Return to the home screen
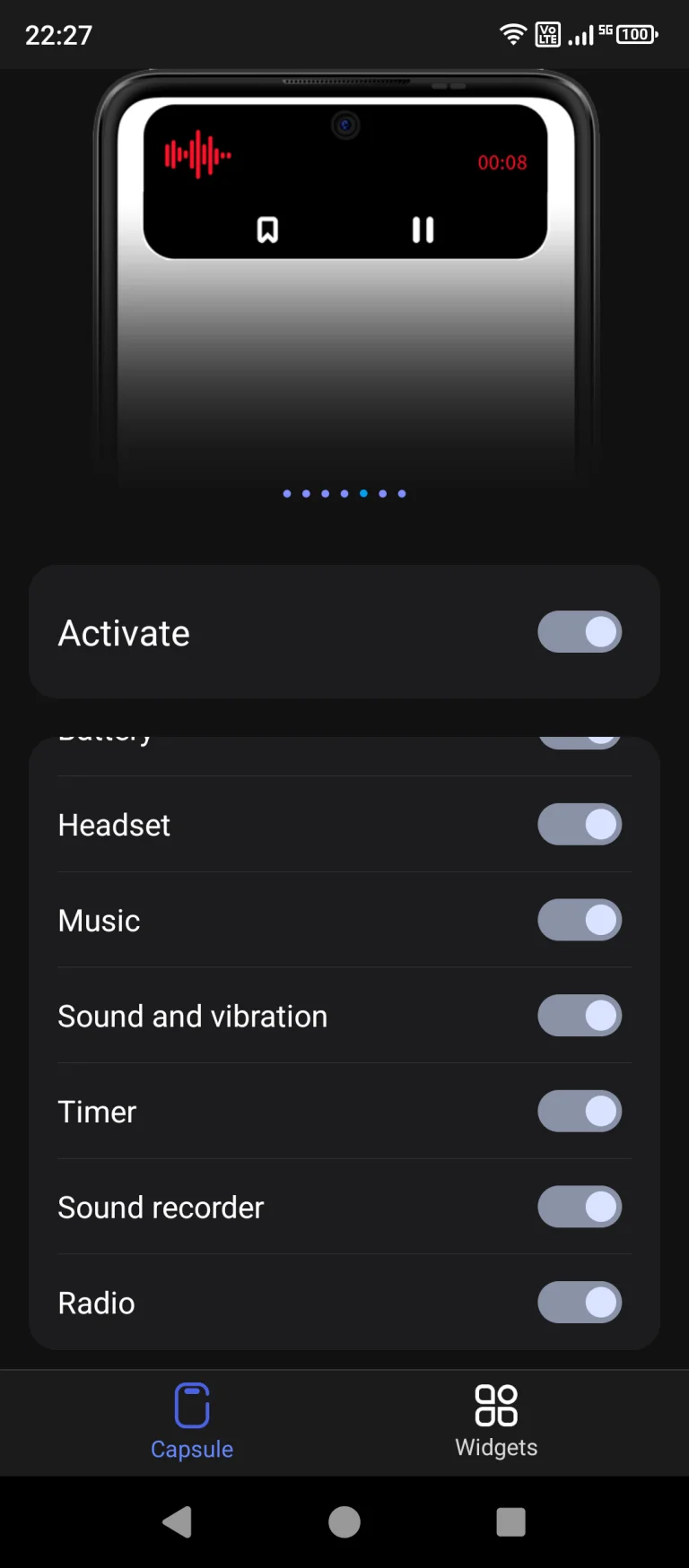689x1568 pixels. 344,1522
